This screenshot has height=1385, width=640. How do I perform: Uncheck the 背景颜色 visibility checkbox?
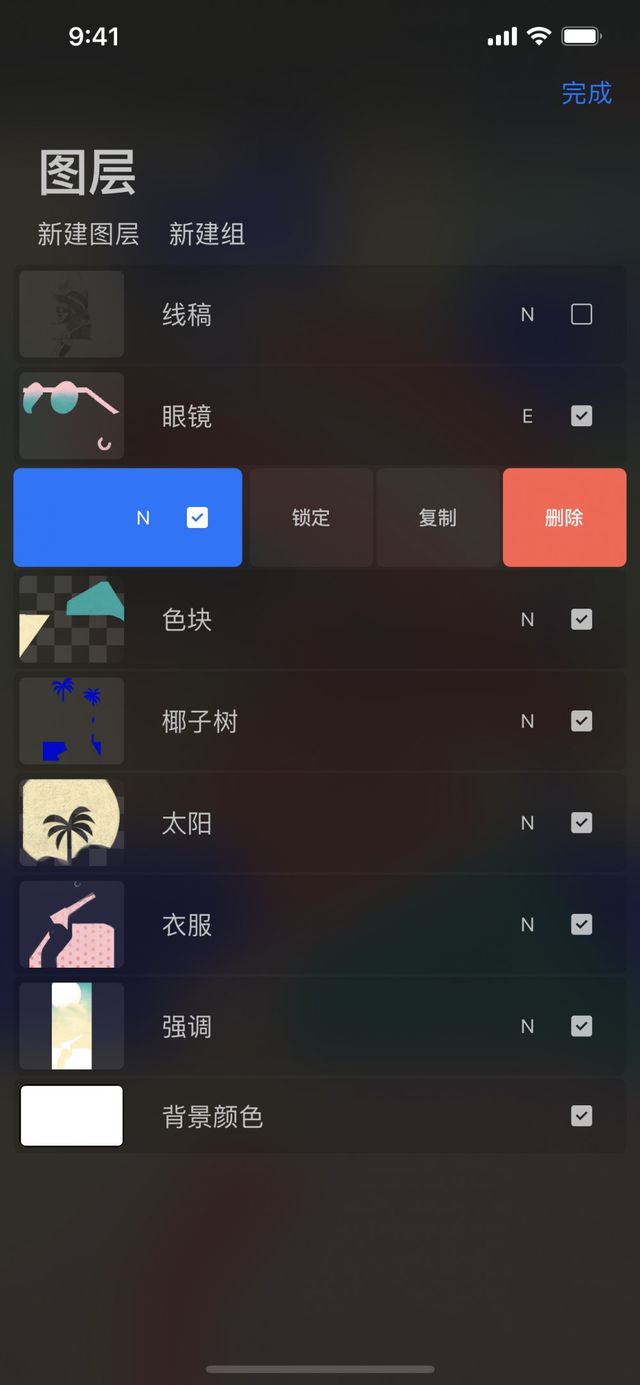(x=581, y=1116)
